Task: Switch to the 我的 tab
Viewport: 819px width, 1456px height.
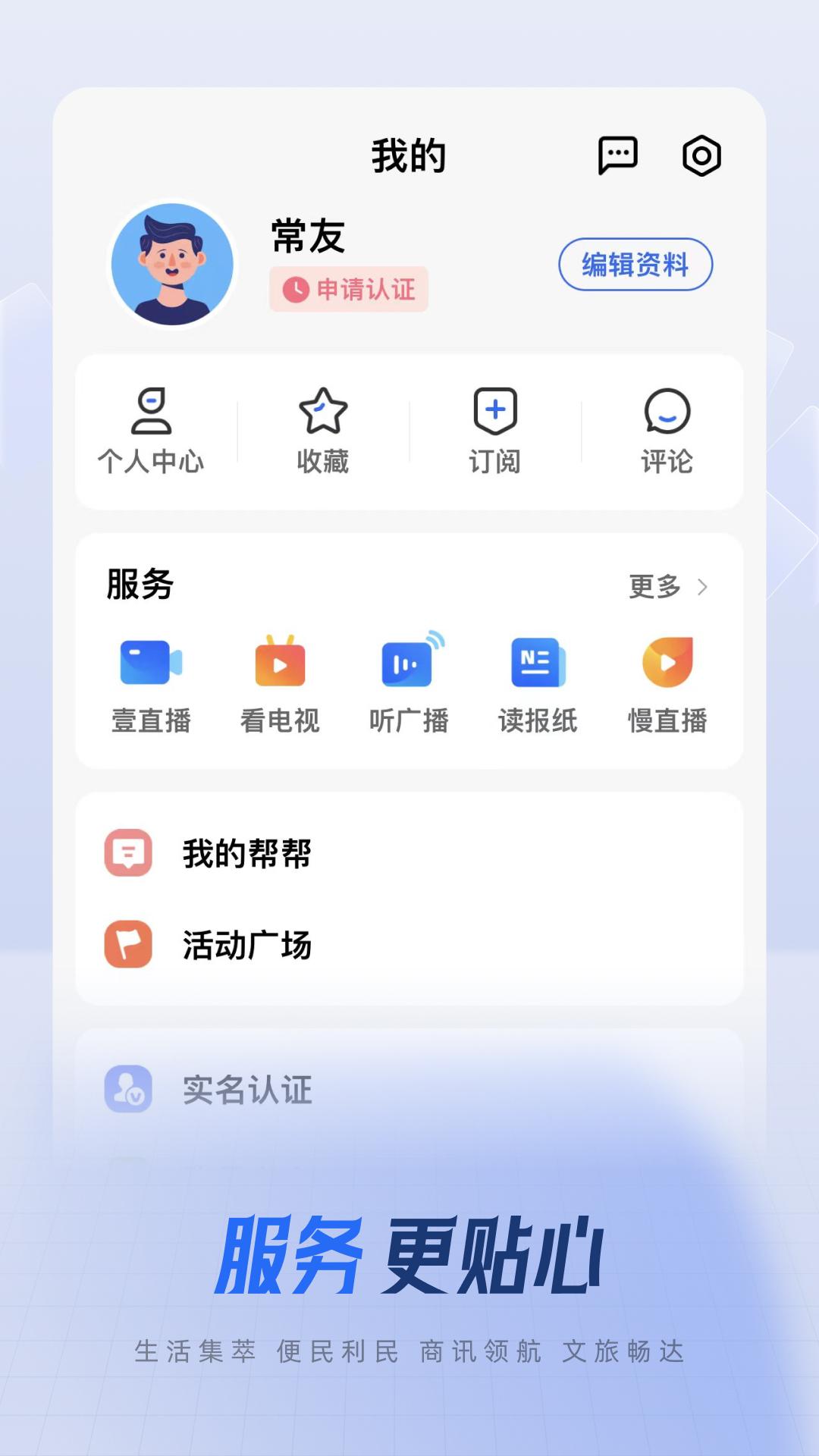Action: click(409, 155)
